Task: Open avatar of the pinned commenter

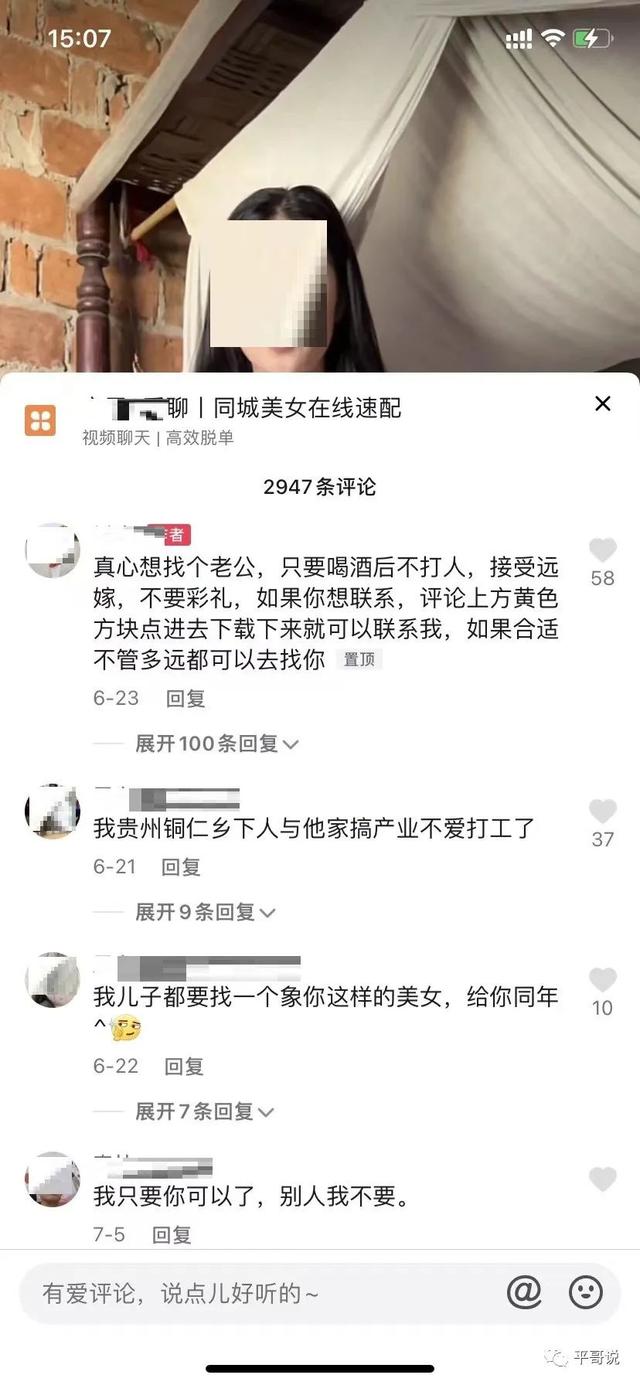Action: pyautogui.click(x=52, y=551)
